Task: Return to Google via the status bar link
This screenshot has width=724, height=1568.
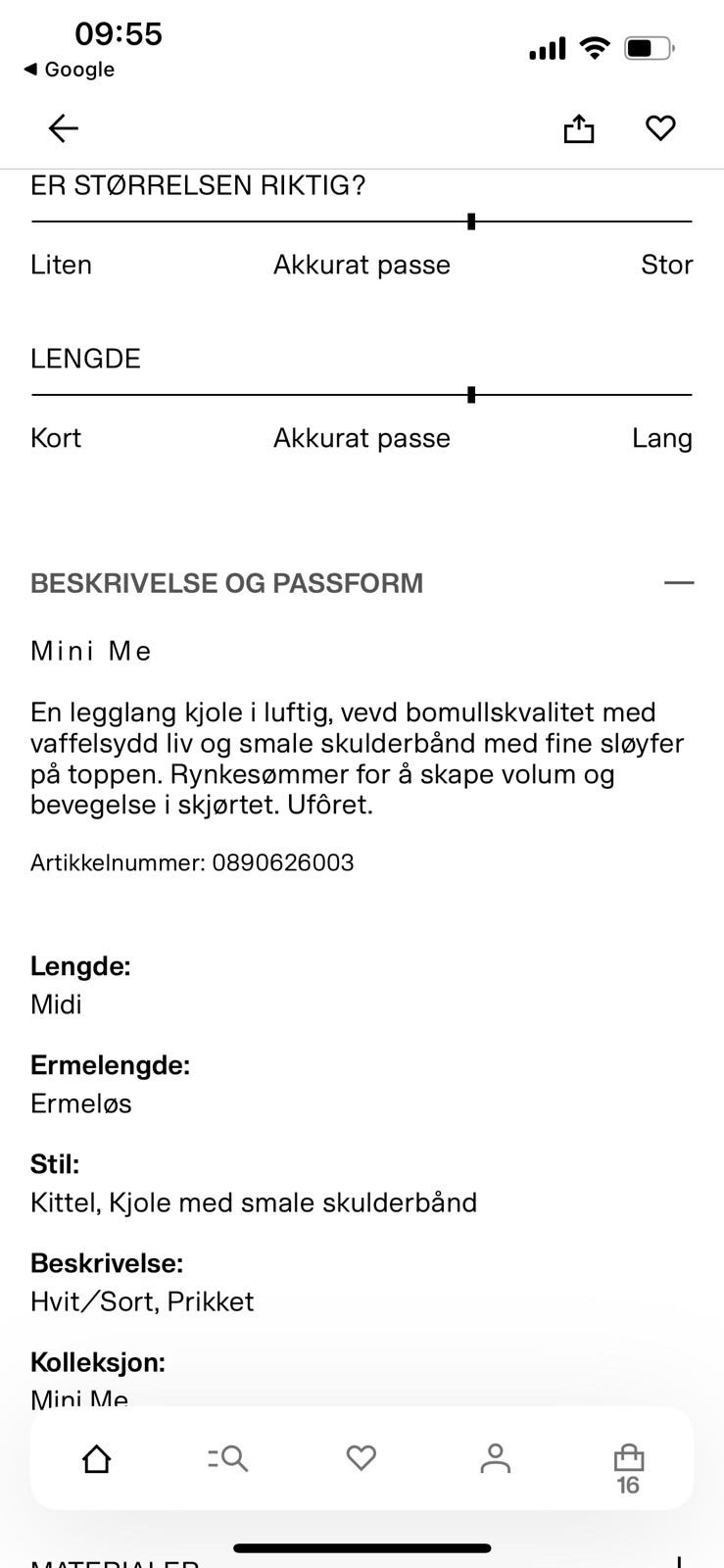Action: [x=69, y=70]
